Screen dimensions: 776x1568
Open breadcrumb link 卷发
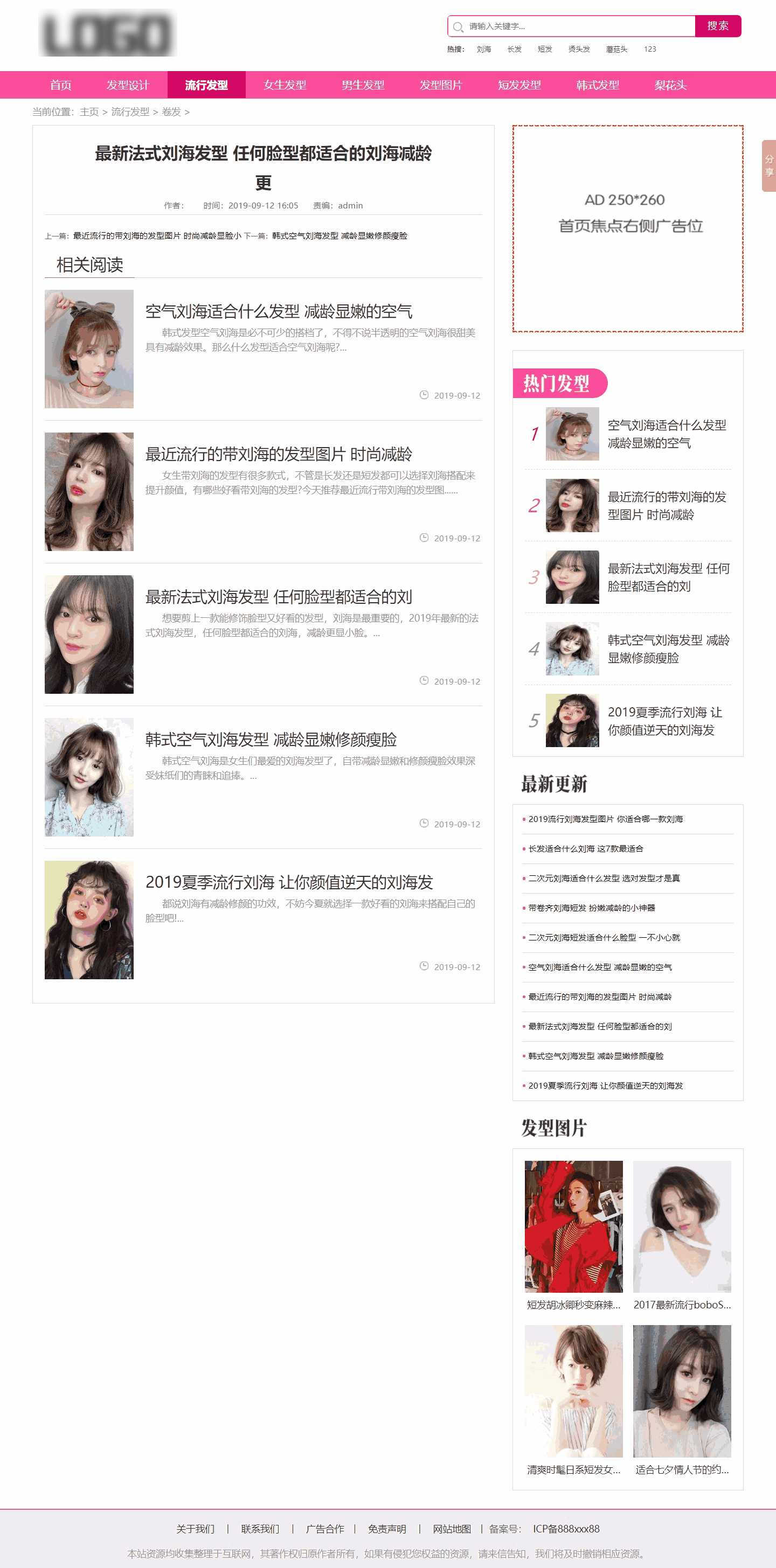[x=171, y=112]
